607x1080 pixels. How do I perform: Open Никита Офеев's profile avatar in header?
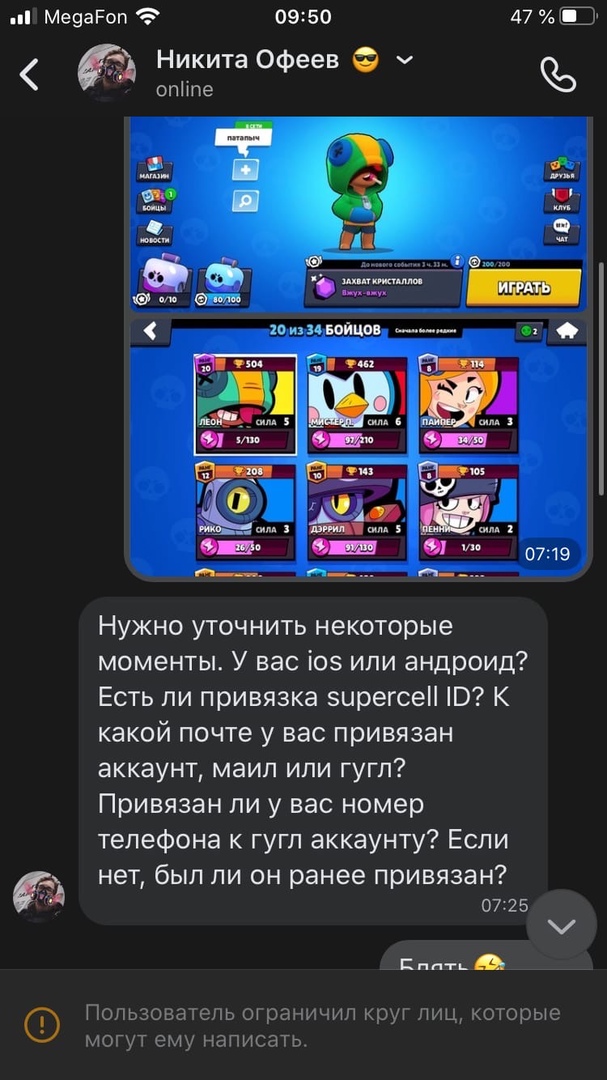pyautogui.click(x=107, y=74)
